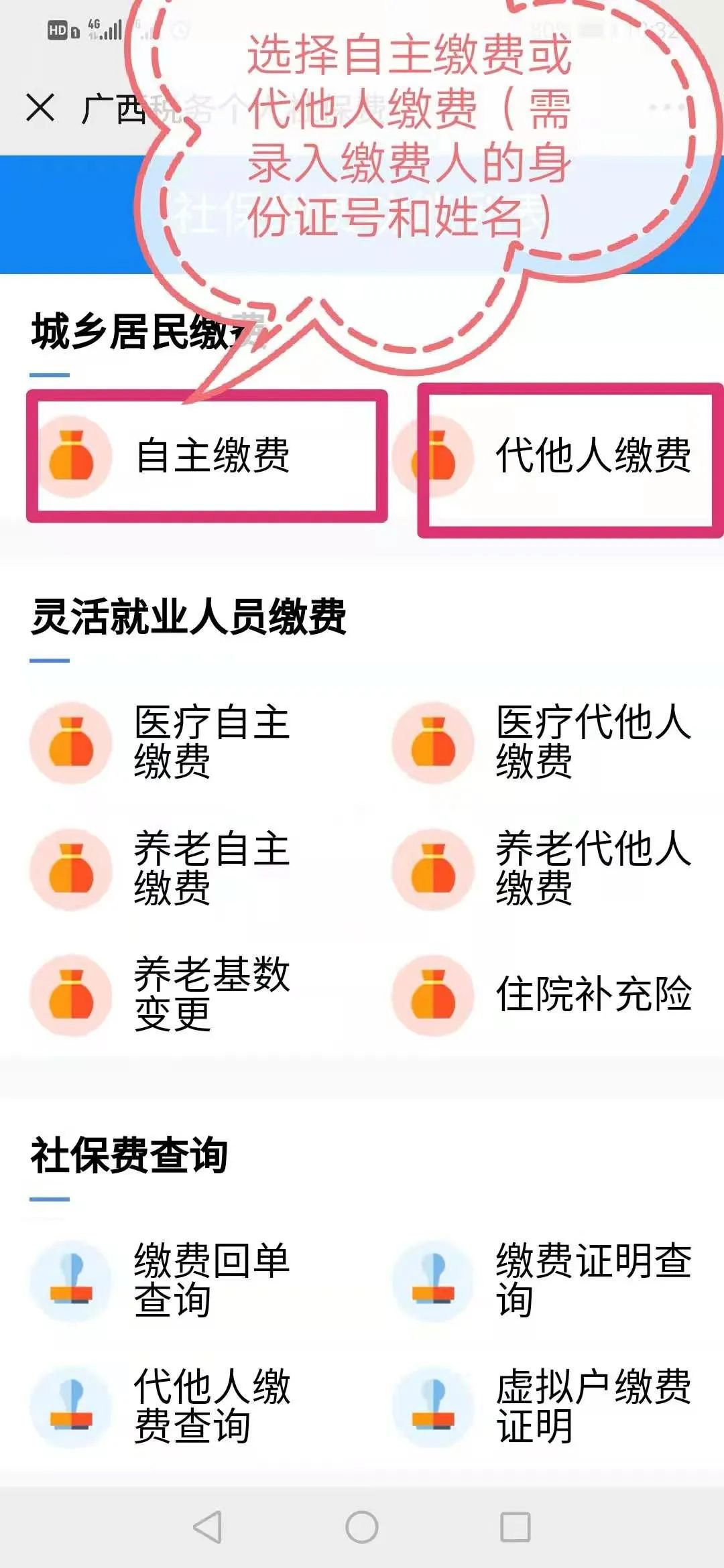
Task: Close the Guangxi tax page
Action: coord(40,108)
